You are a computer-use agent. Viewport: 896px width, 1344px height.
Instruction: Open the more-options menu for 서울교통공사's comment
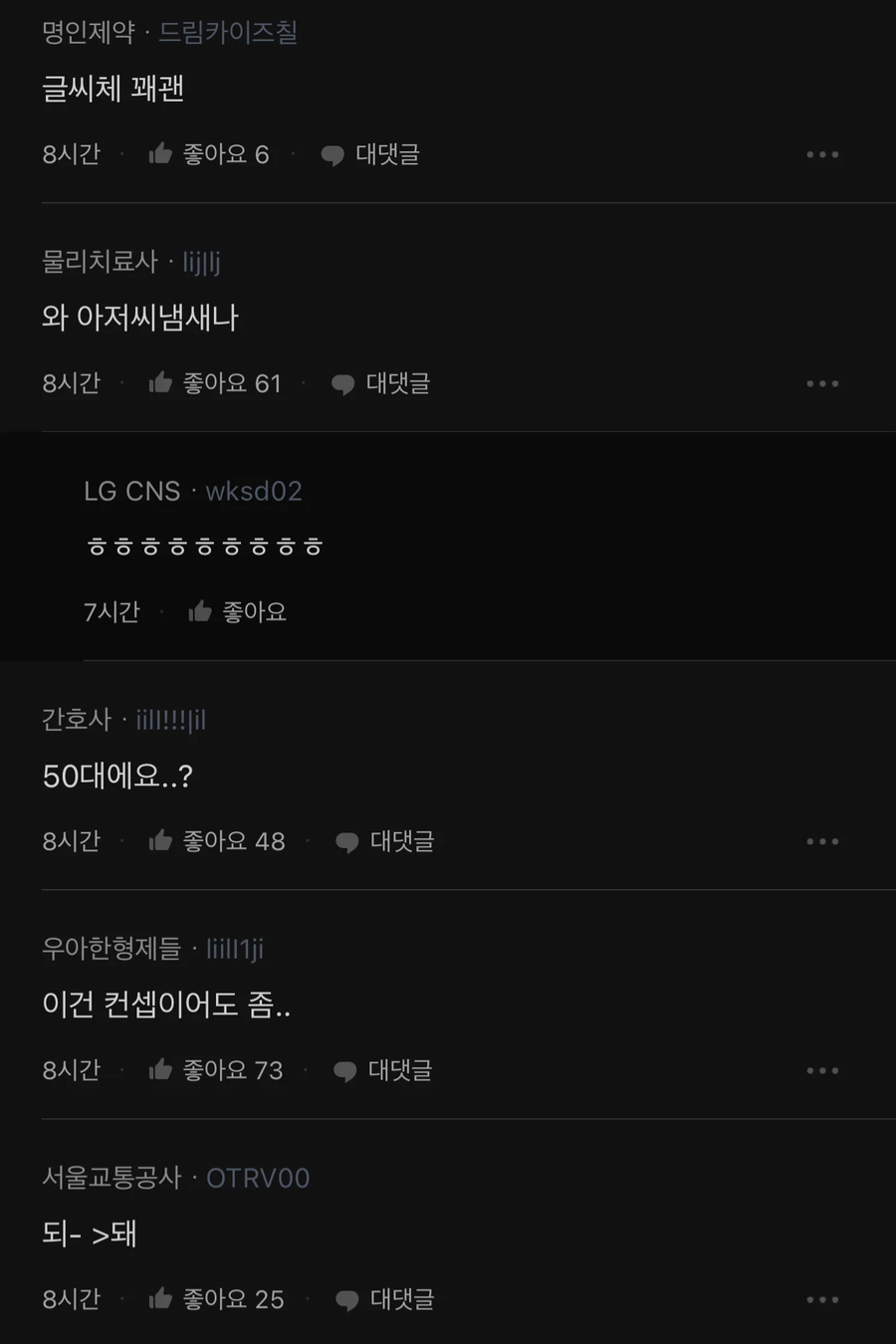click(x=823, y=1299)
